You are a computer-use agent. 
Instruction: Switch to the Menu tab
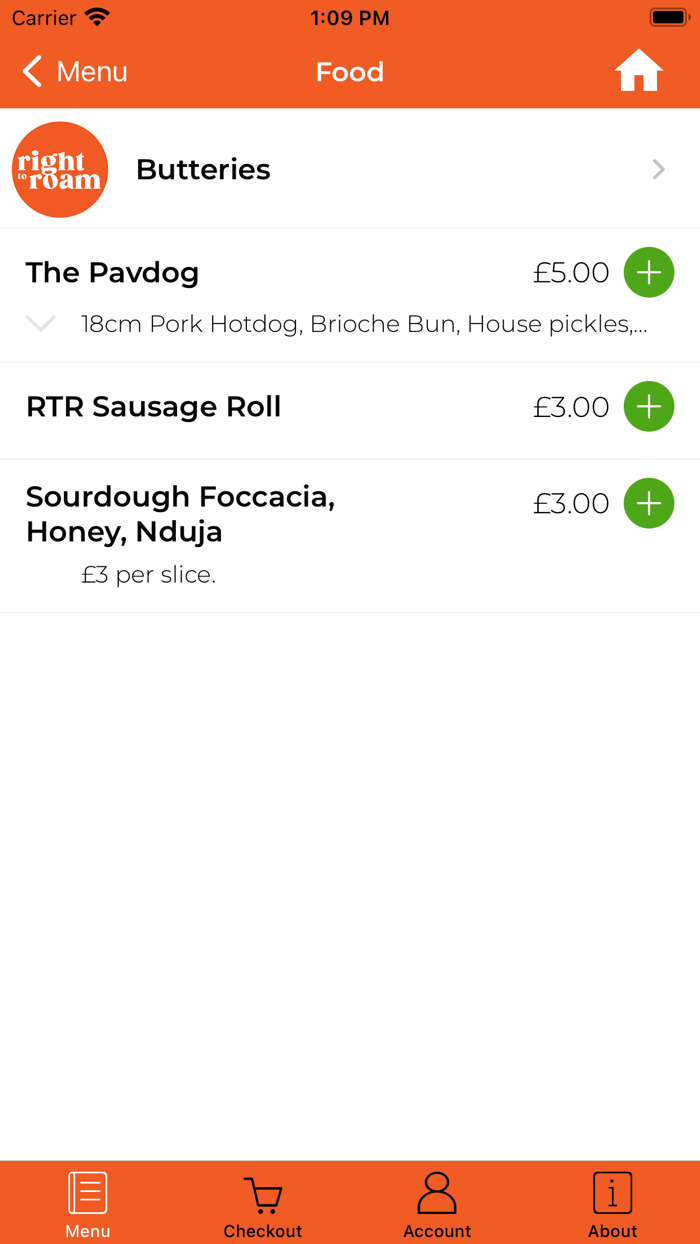[x=88, y=1204]
